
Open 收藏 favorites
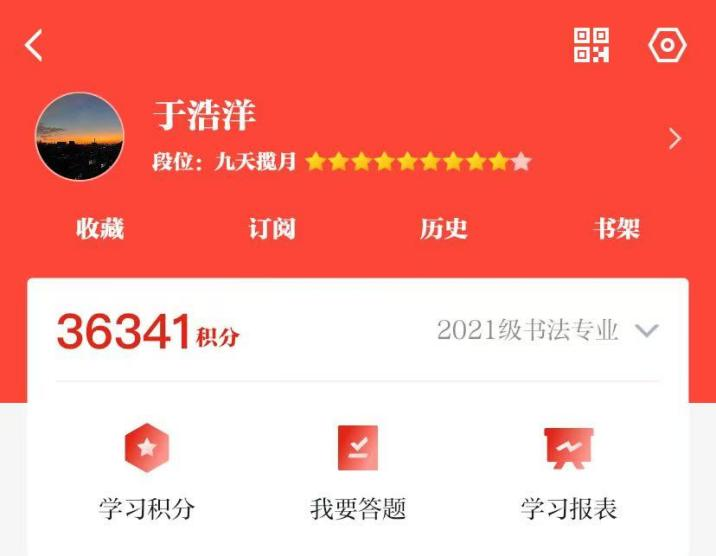[x=100, y=229]
